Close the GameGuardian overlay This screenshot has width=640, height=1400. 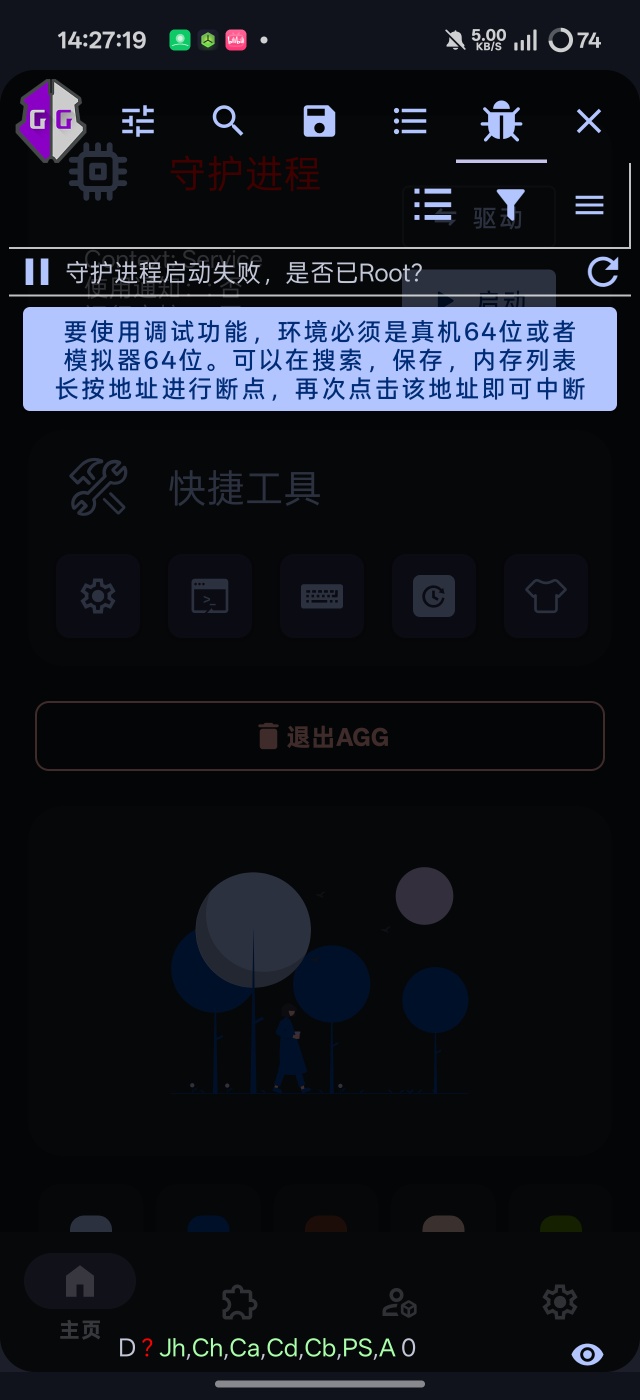[x=589, y=121]
